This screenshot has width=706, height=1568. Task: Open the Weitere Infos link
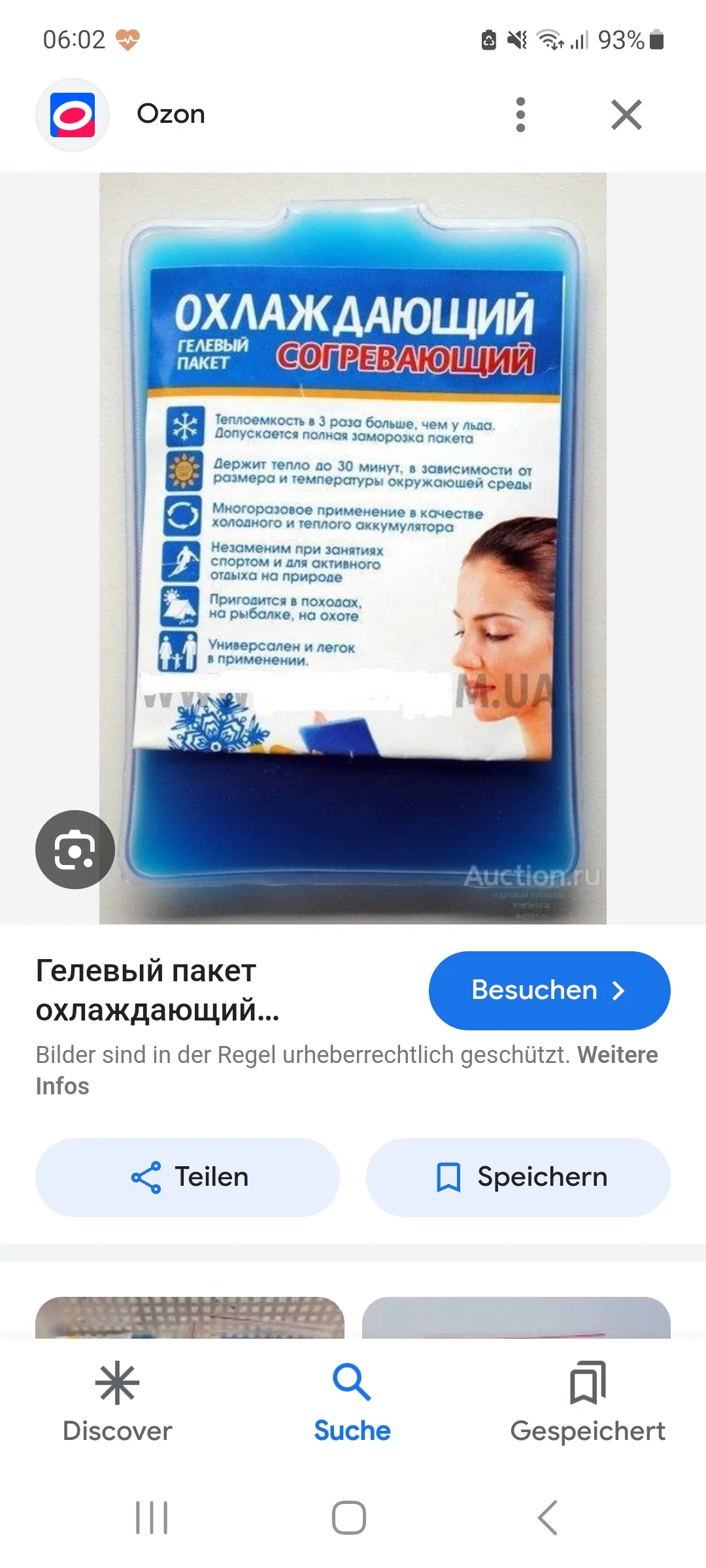point(617,1054)
